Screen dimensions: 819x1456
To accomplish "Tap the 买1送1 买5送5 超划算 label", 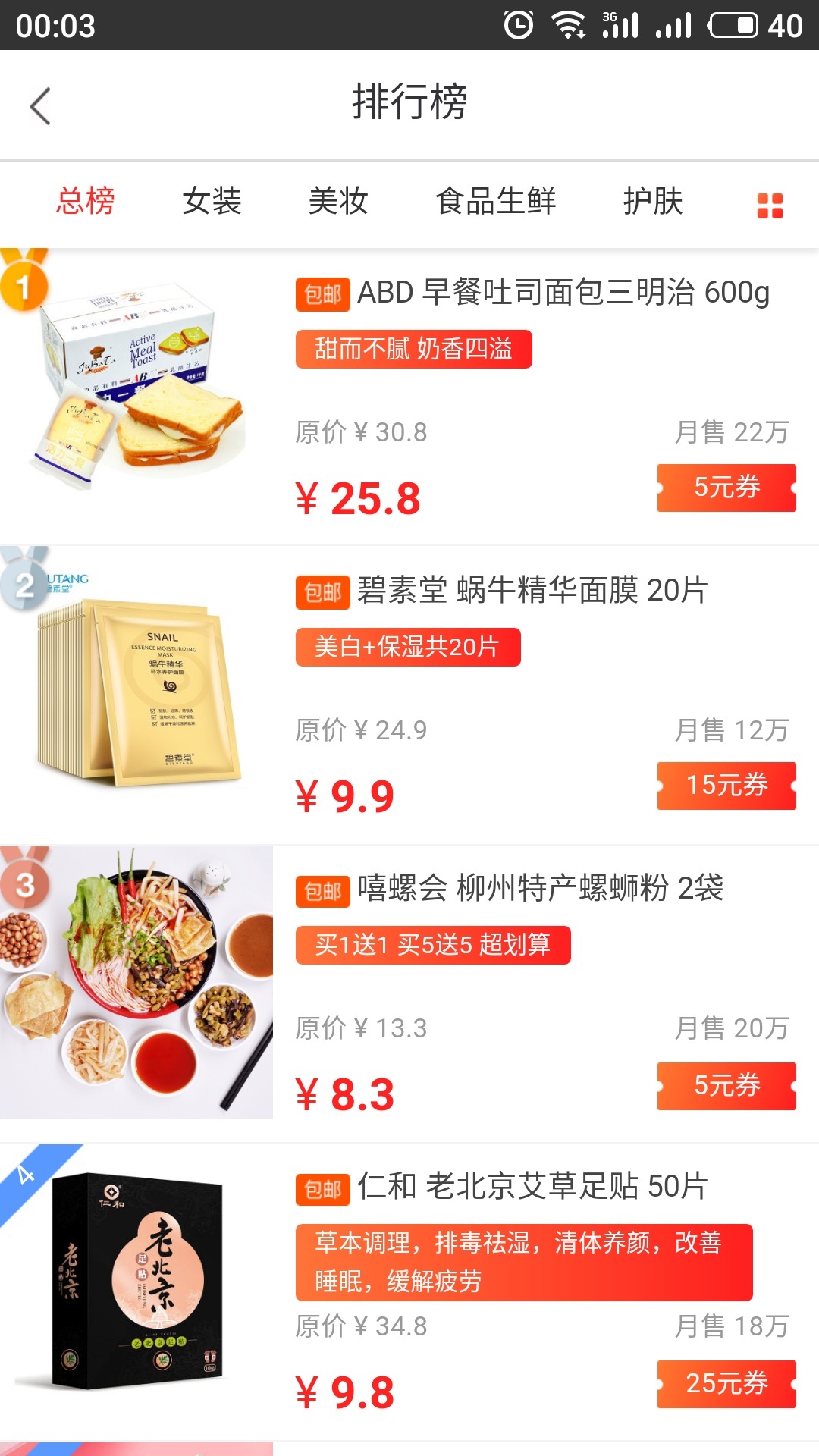I will pos(434,945).
